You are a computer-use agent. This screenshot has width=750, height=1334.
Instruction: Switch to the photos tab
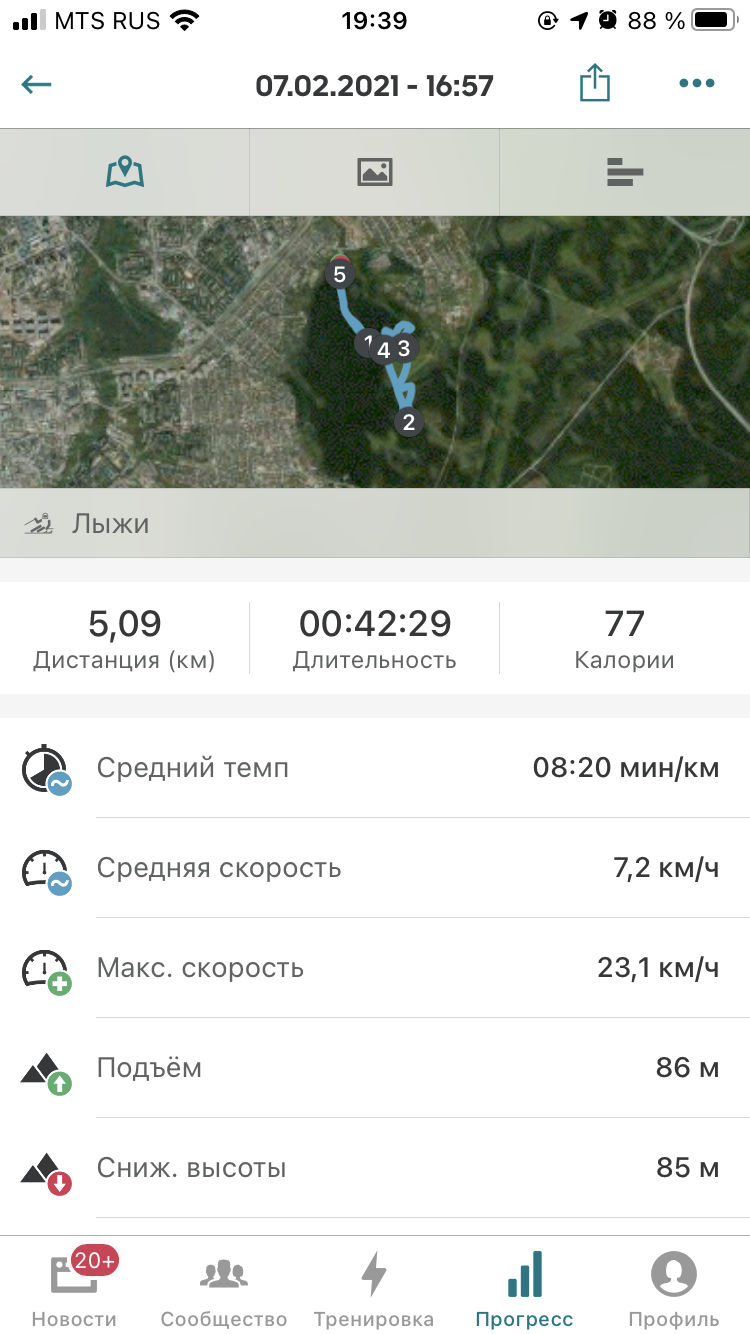click(x=374, y=172)
